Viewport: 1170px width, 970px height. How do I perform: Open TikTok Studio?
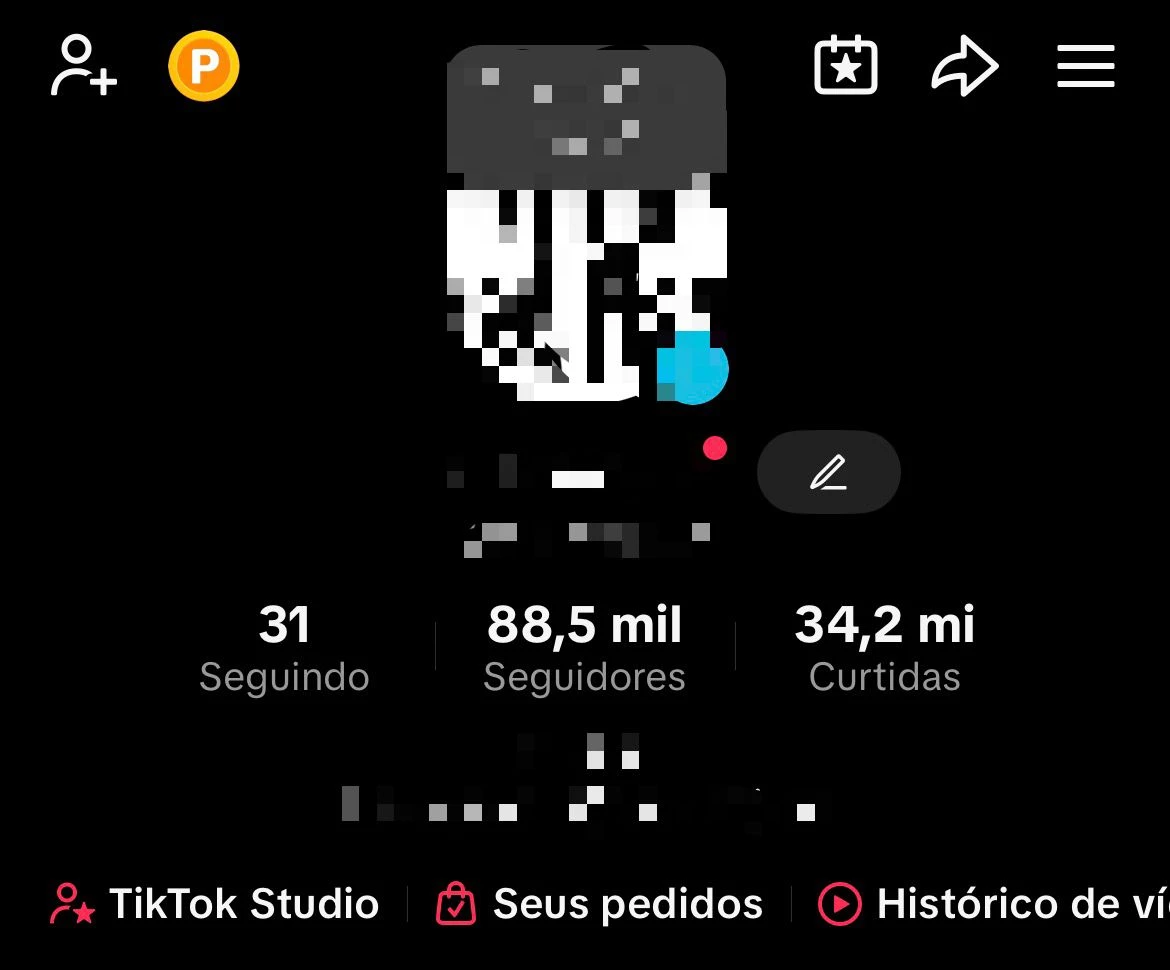click(216, 904)
